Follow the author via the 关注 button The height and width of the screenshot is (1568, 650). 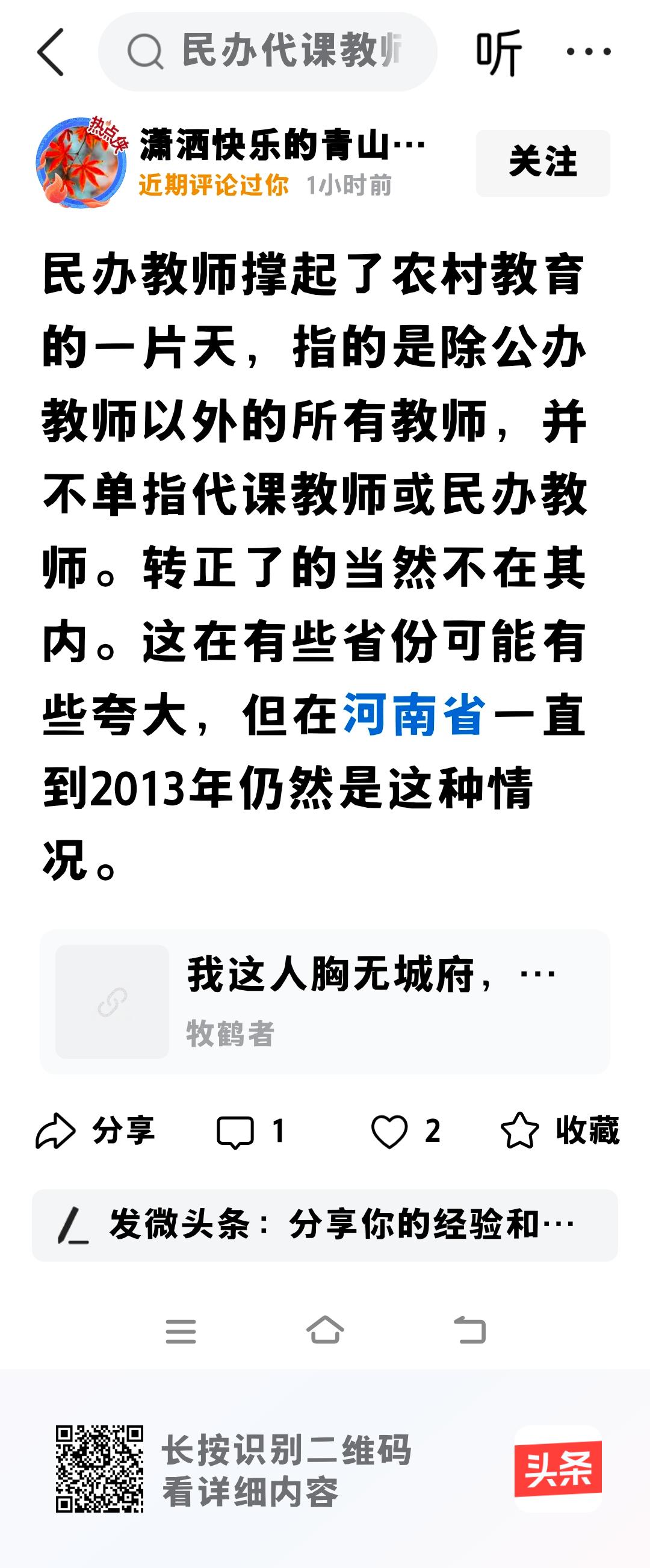coord(542,163)
